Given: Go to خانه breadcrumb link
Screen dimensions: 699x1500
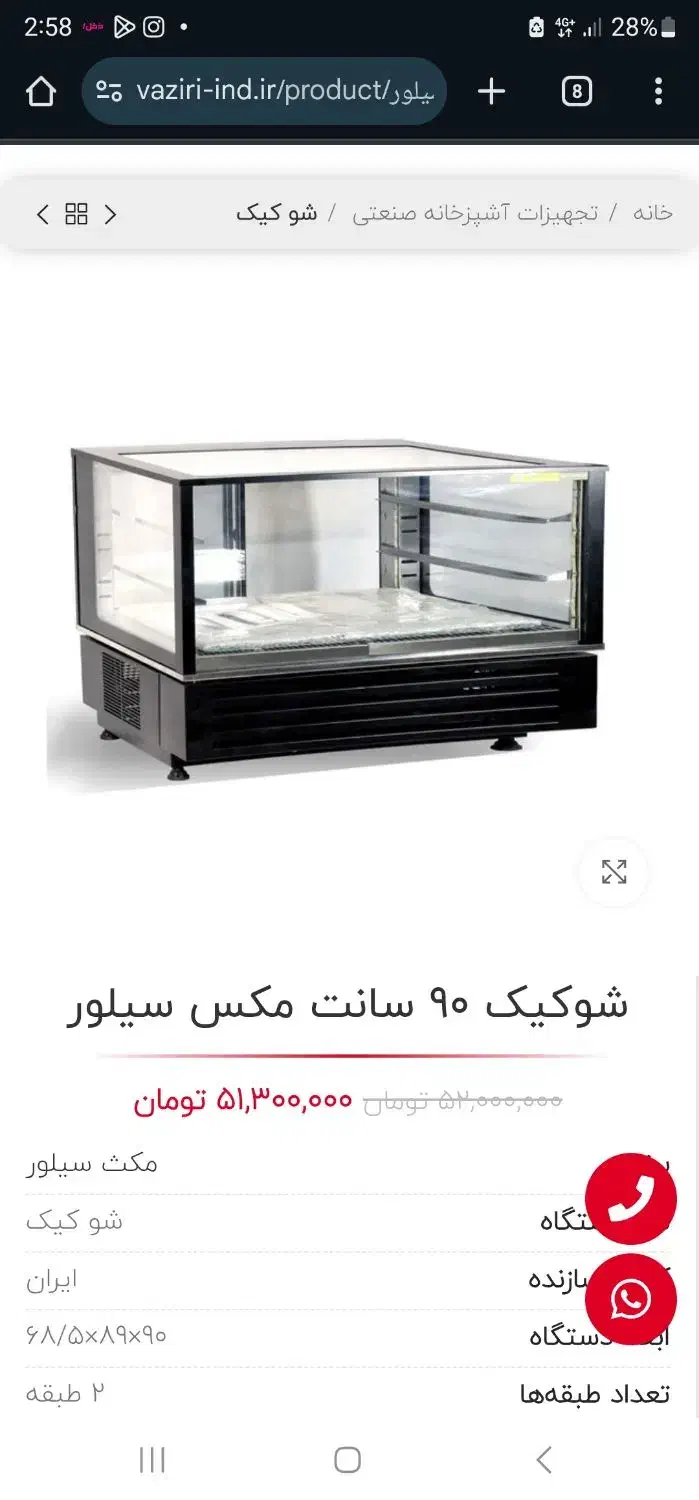Looking at the screenshot, I should 652,213.
